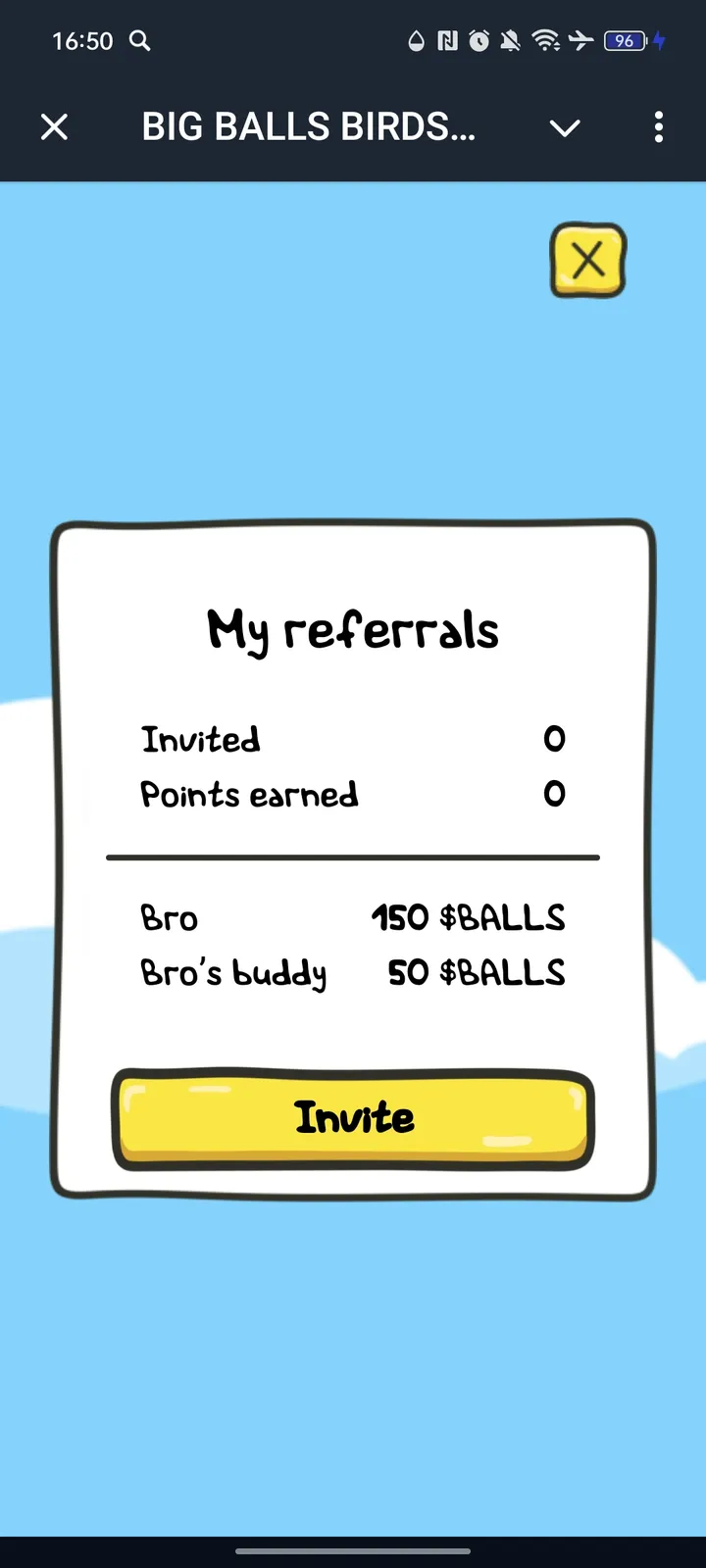Image resolution: width=706 pixels, height=1568 pixels.
Task: Tap the charging bolt next to the battery
Action: coord(658,41)
